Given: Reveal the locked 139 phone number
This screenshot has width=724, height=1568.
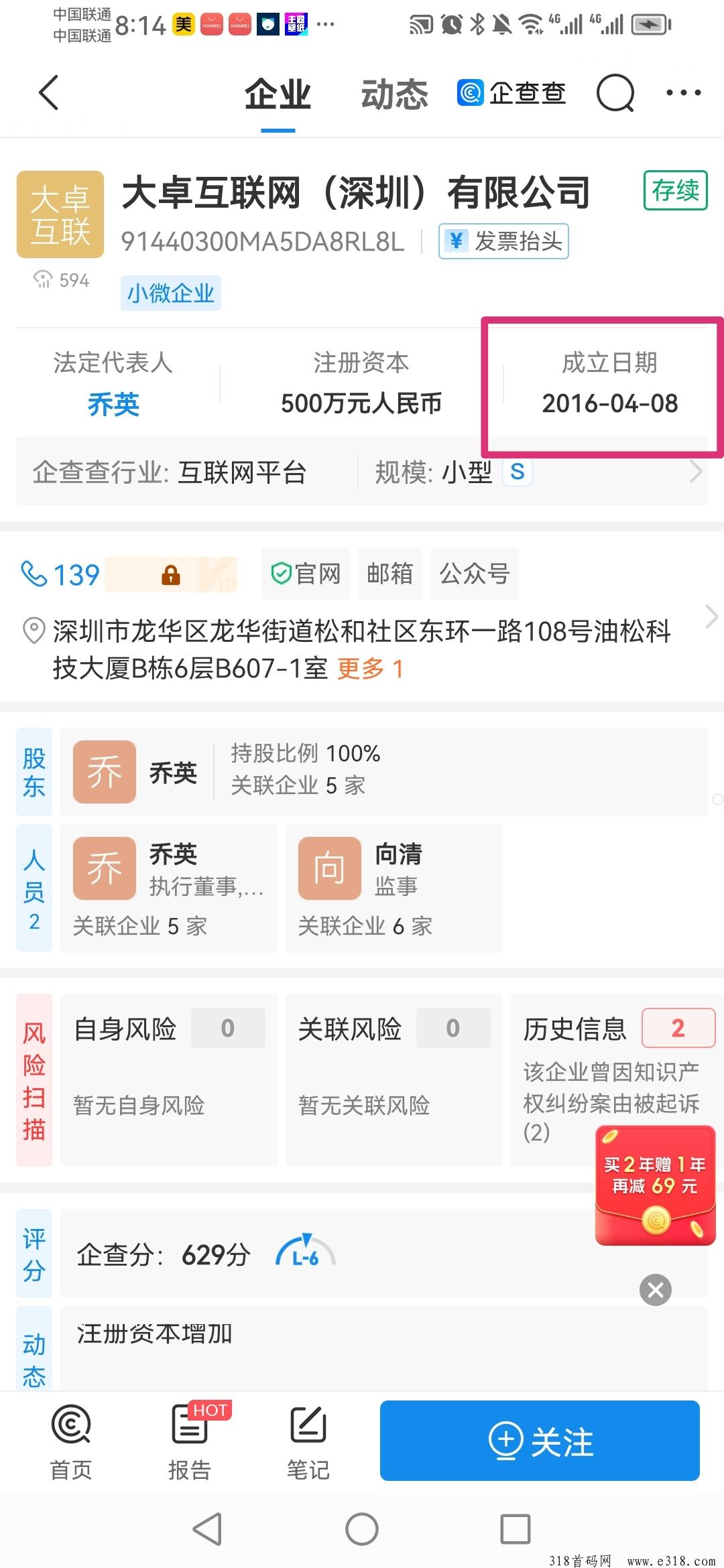Looking at the screenshot, I should click(x=129, y=574).
